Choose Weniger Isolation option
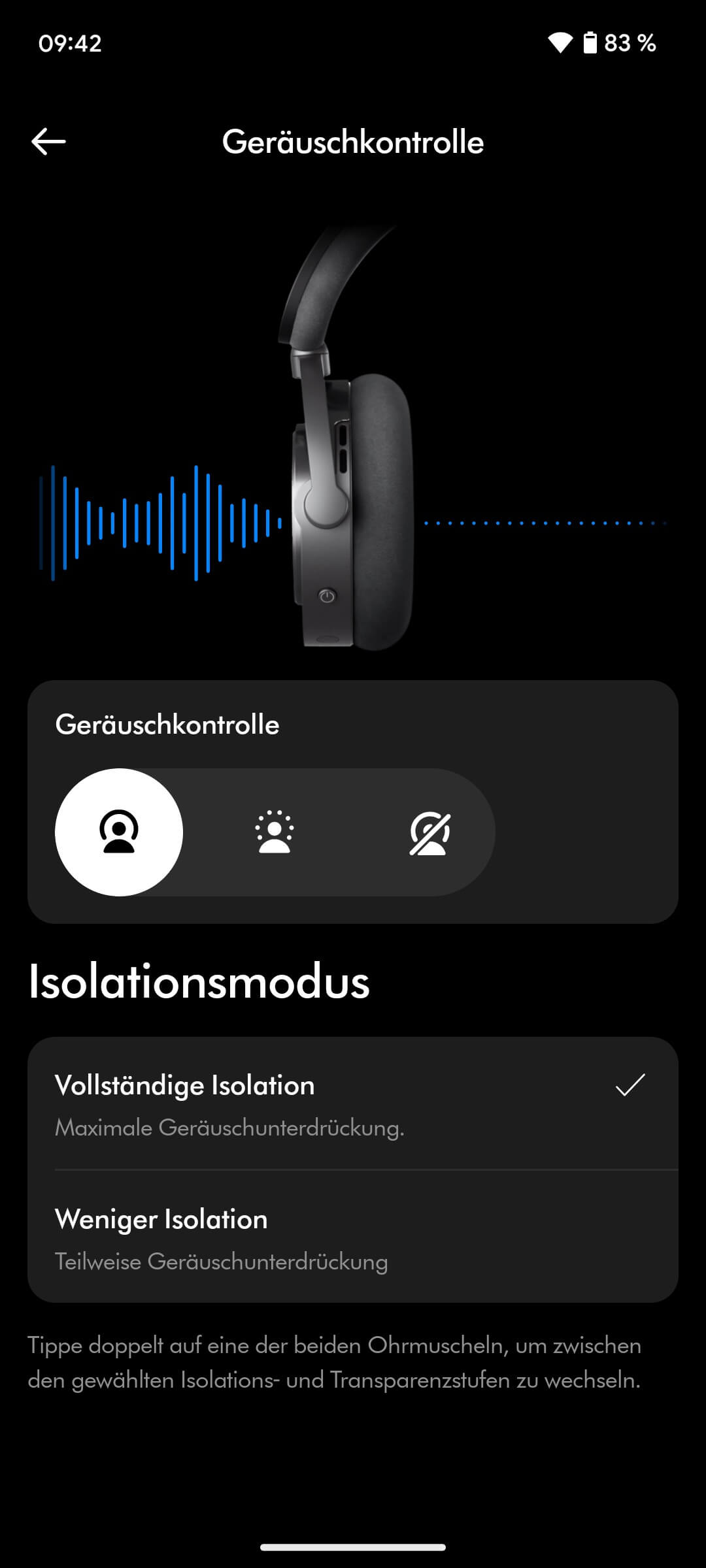 pyautogui.click(x=352, y=1237)
